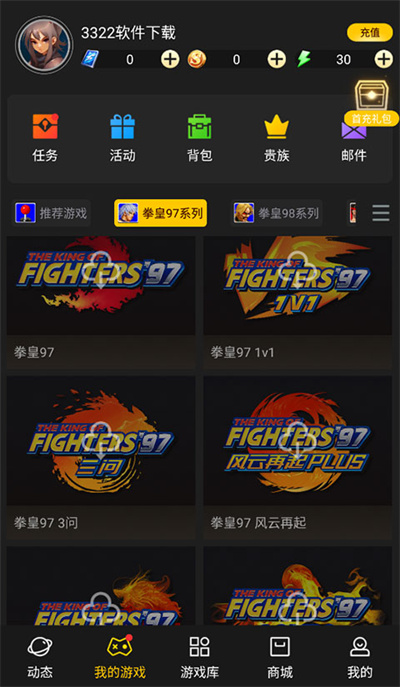Open the 拳皇97 3问 game card

coord(101,458)
